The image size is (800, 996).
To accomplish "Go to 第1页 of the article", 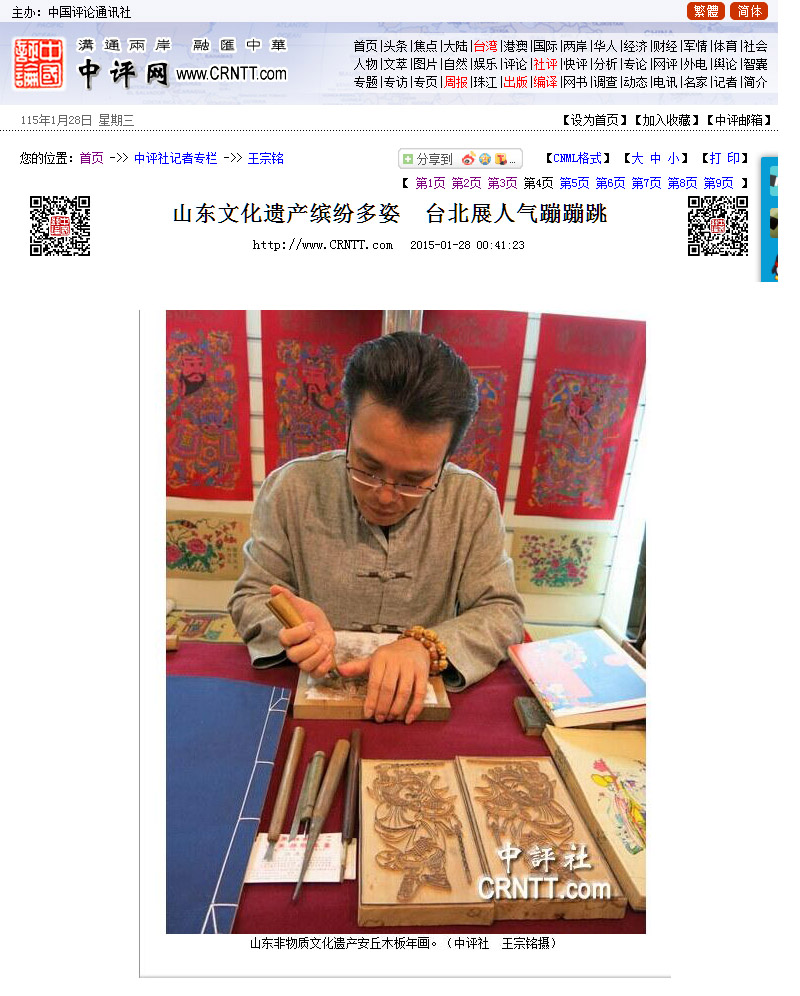I will tap(430, 183).
